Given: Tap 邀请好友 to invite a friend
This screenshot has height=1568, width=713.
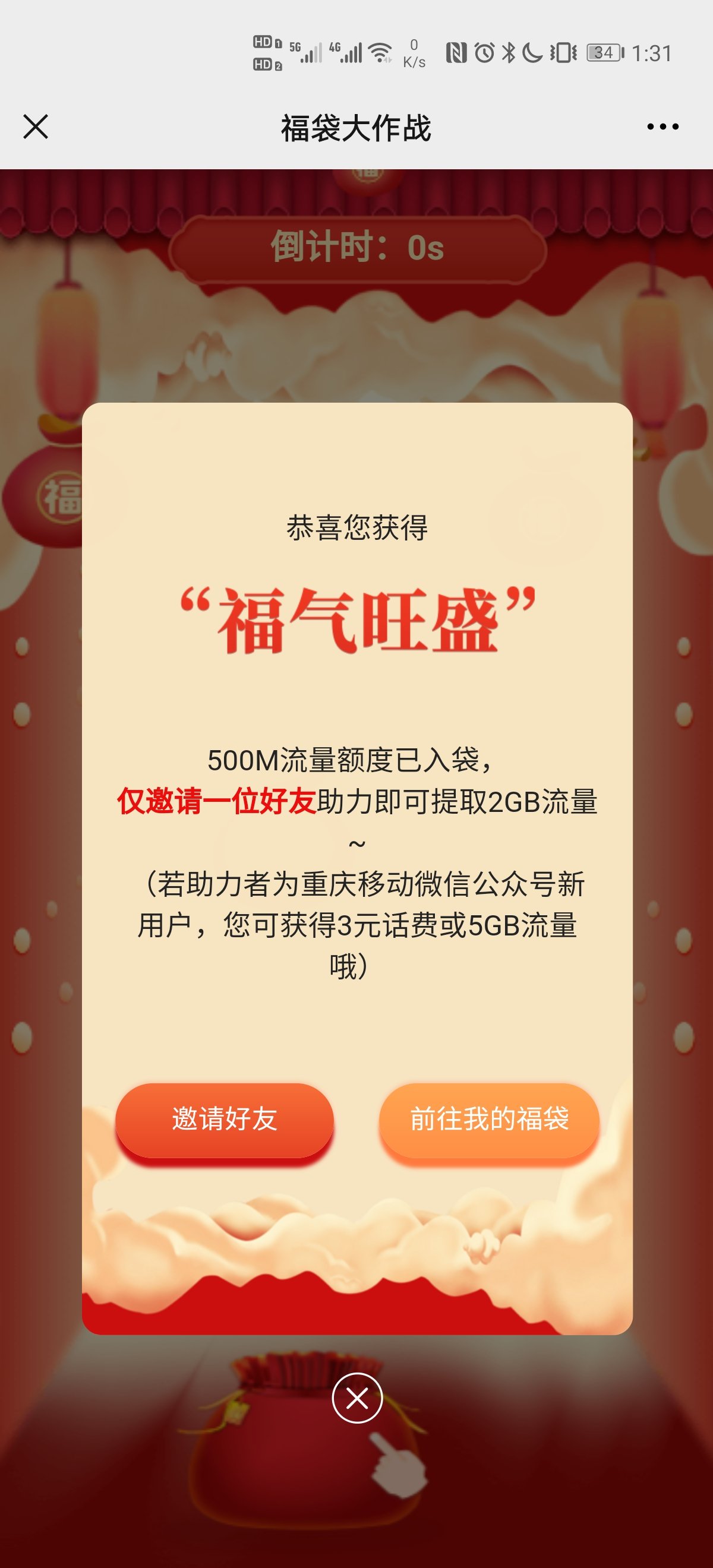Looking at the screenshot, I should [x=224, y=1119].
